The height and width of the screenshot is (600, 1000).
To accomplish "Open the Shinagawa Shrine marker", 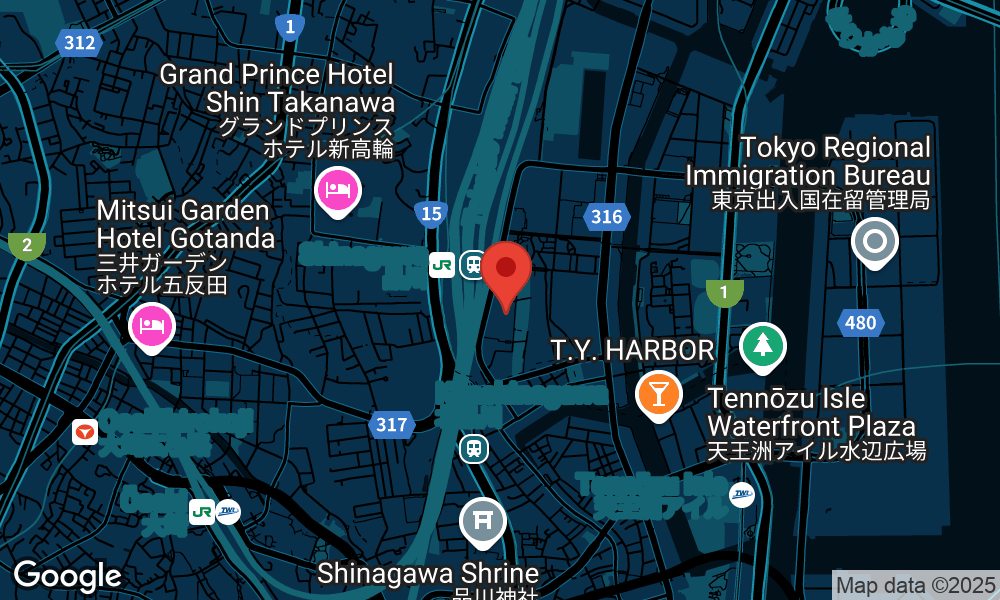I will [x=483, y=523].
